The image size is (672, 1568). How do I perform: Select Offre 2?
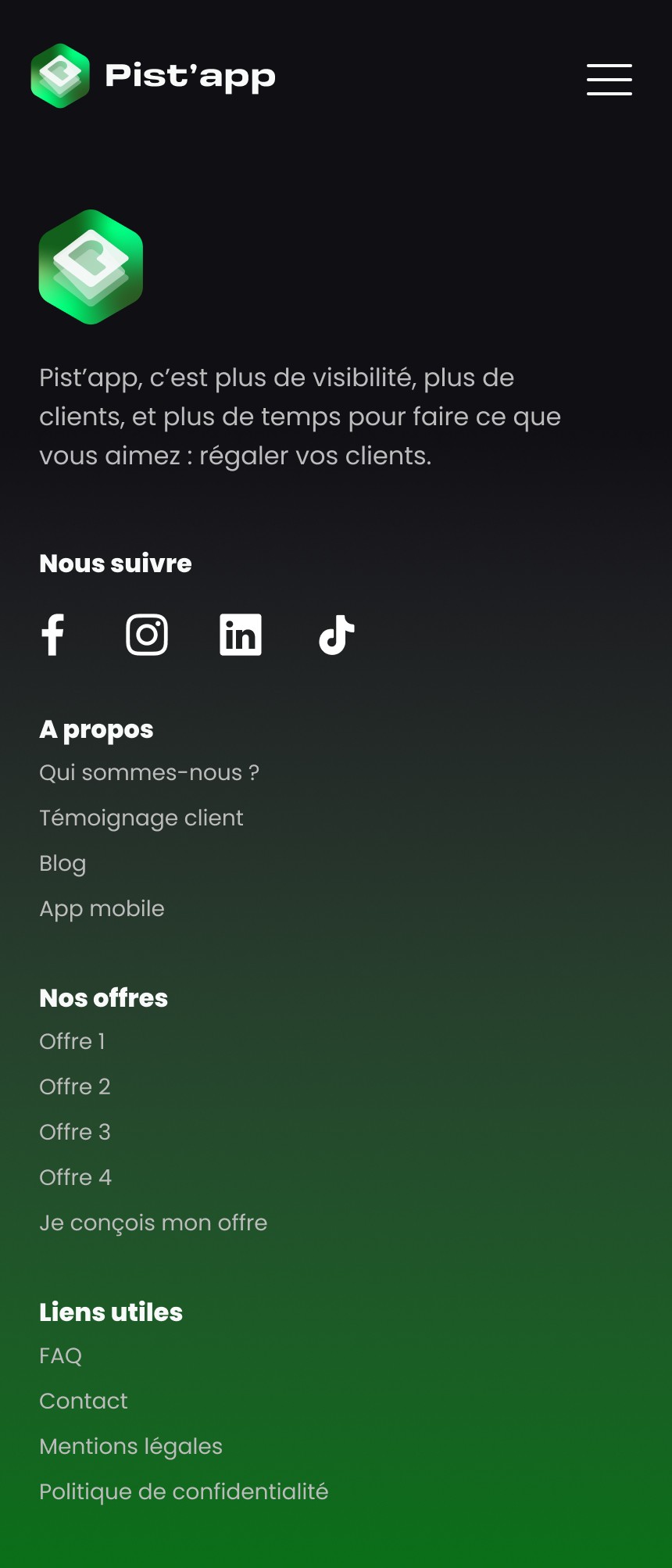point(75,1087)
